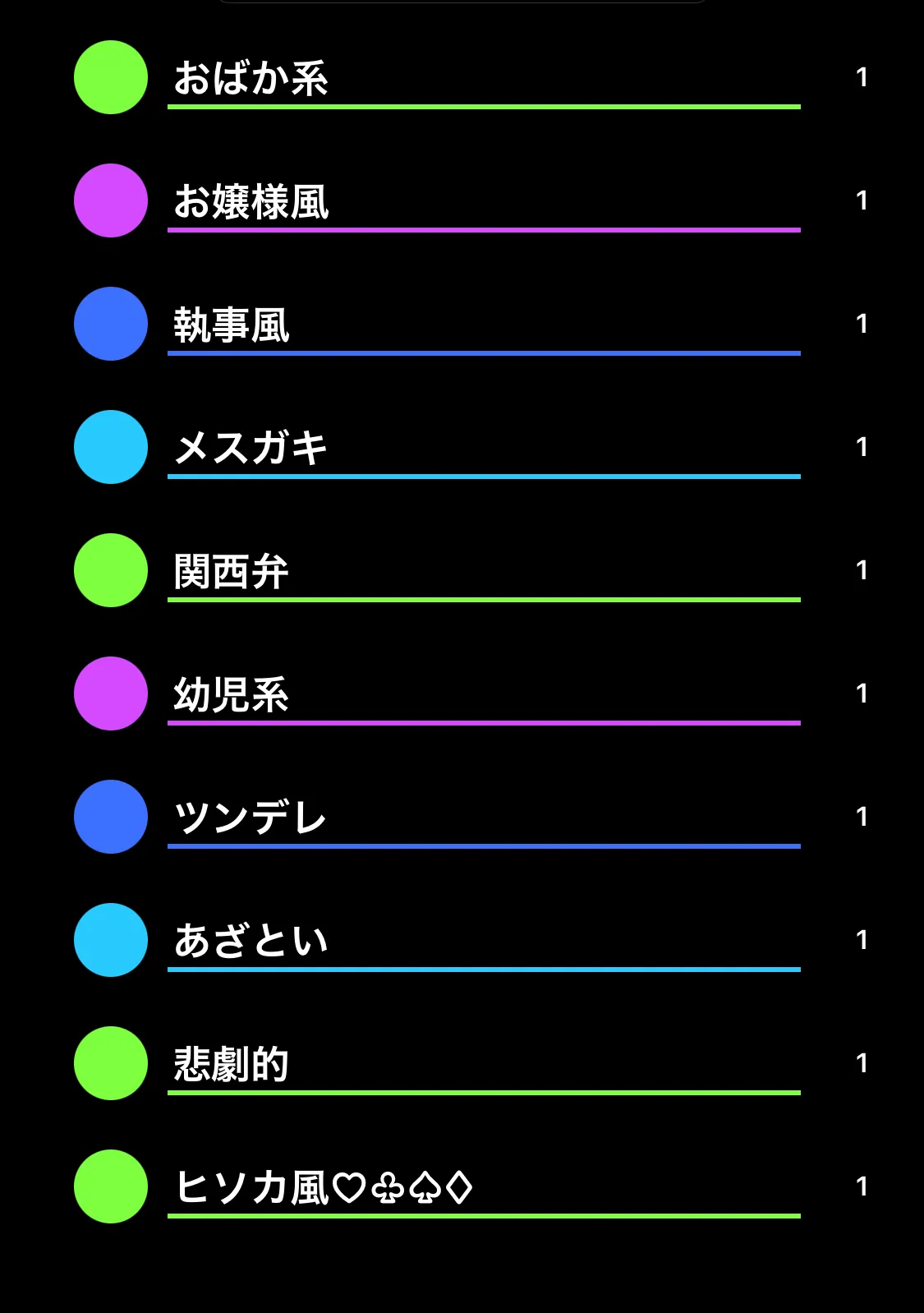The image size is (924, 1313).
Task: Open the color swatch for 幼児系
Action: [111, 693]
